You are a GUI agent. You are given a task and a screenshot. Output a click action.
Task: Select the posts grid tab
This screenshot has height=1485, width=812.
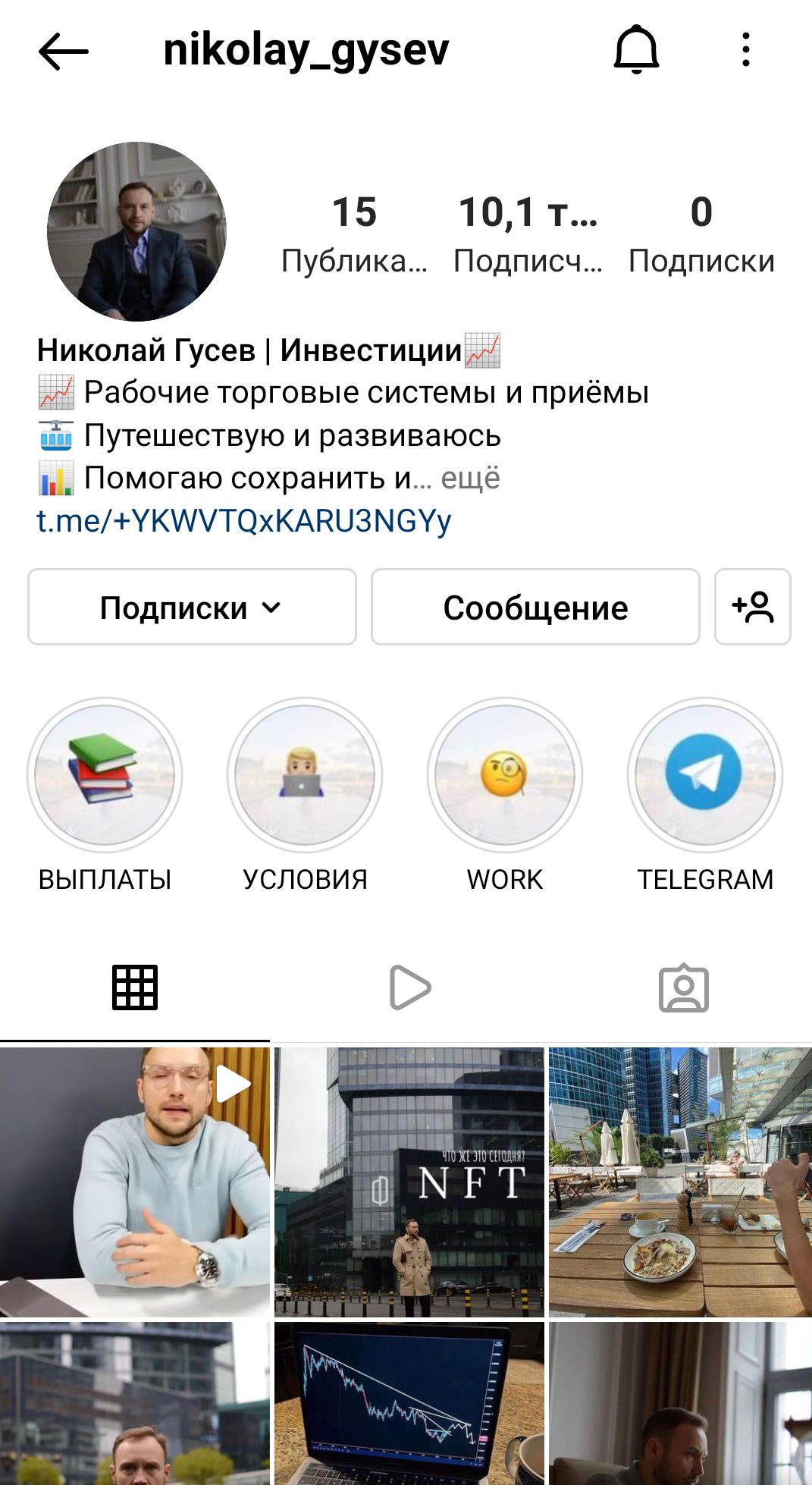135,987
